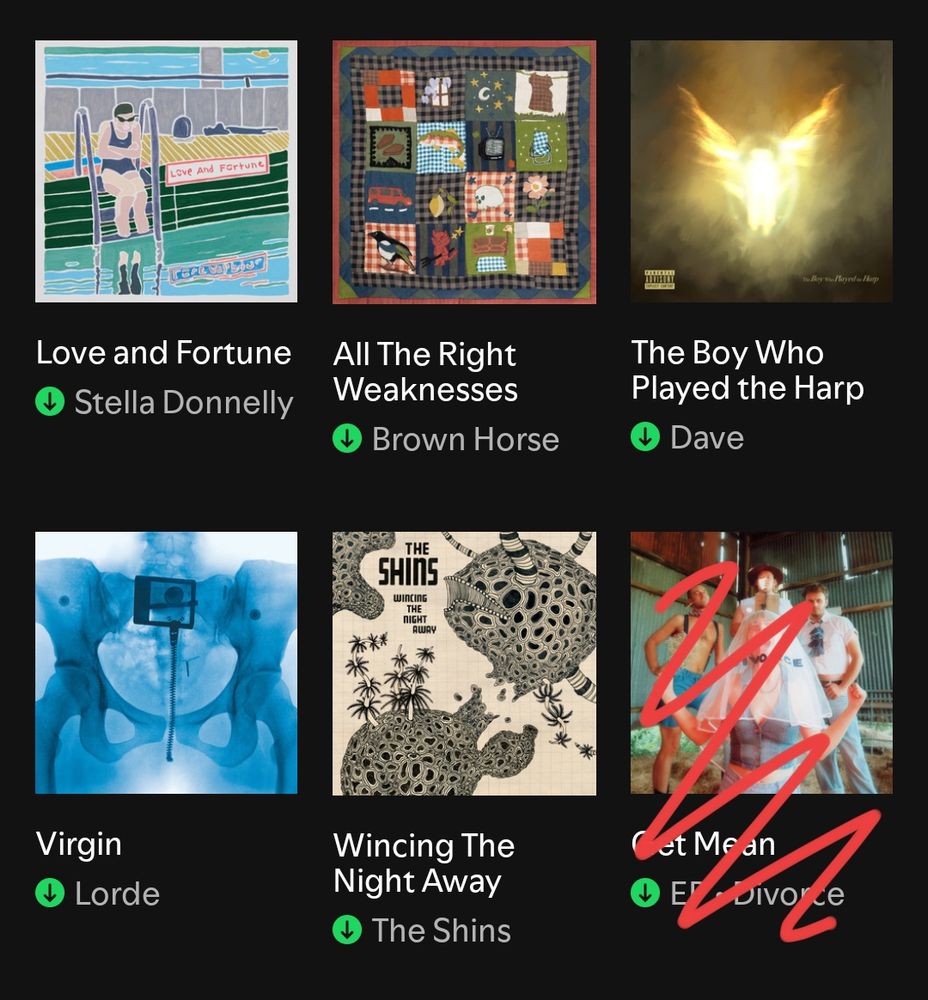Click the Wincing The Night Away album artwork

coord(463,661)
